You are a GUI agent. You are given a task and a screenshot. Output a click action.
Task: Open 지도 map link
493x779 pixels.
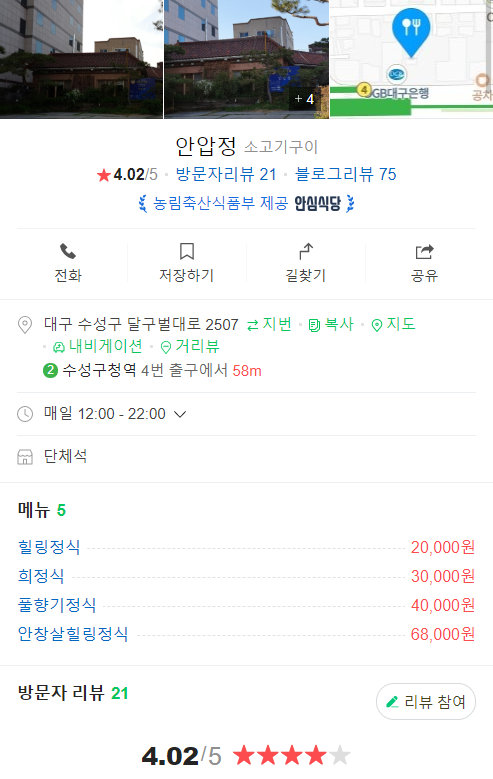point(393,324)
